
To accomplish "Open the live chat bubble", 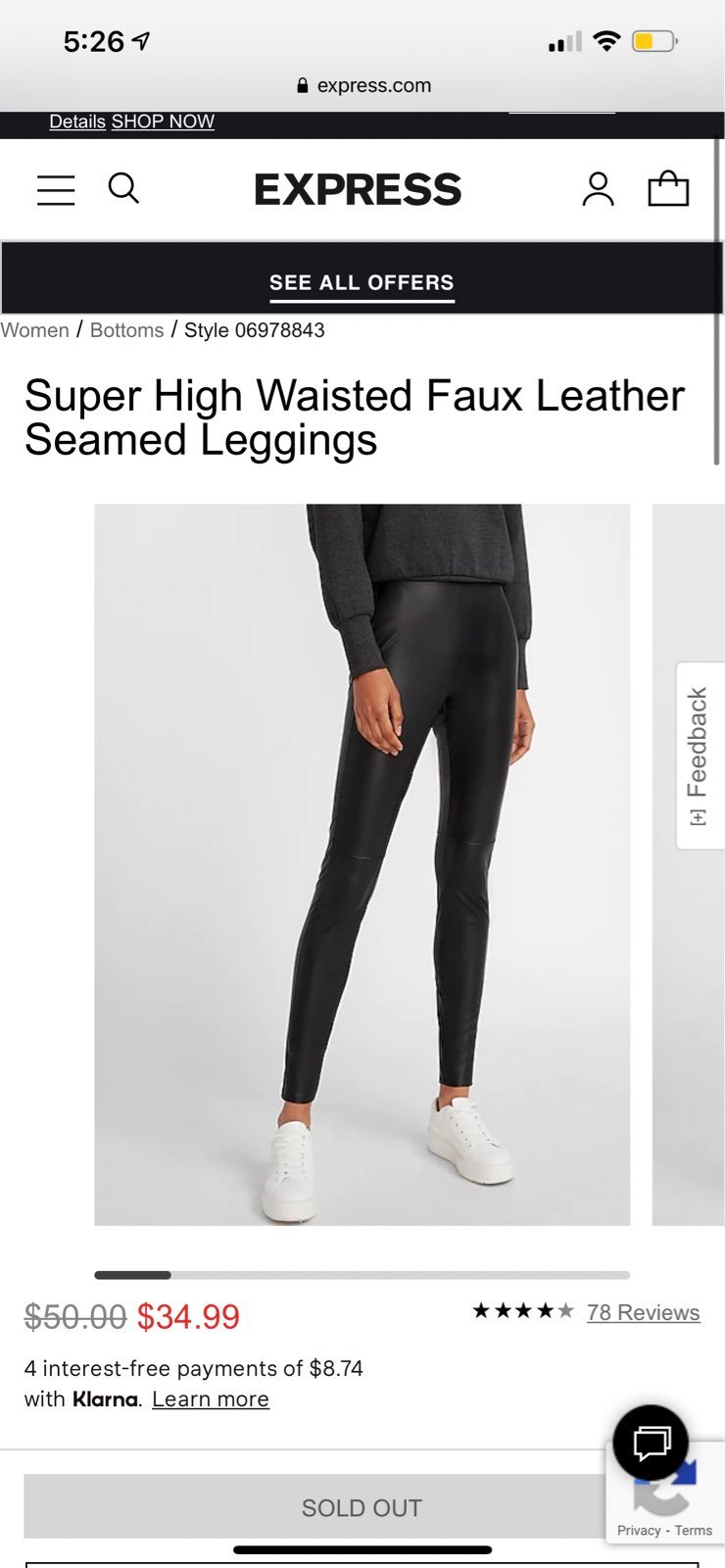I will [x=651, y=1443].
